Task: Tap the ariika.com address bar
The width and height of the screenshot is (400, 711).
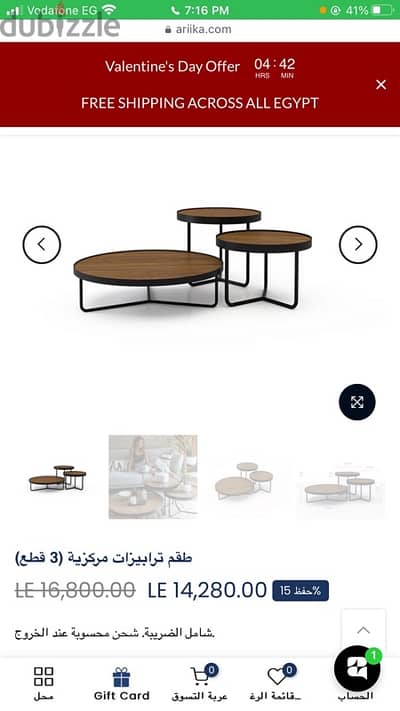Action: [x=200, y=29]
